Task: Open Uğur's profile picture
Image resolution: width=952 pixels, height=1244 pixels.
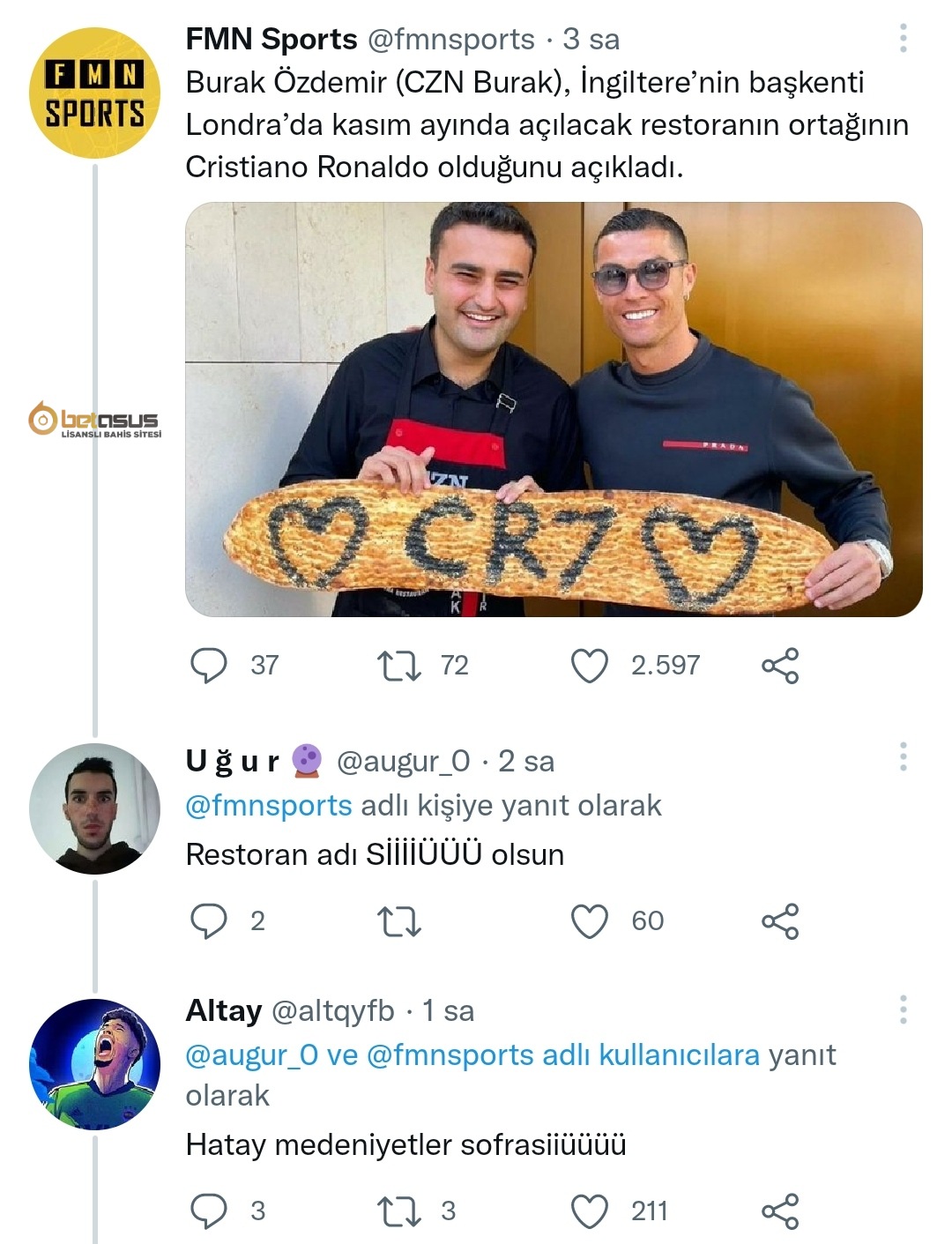Action: pos(95,808)
